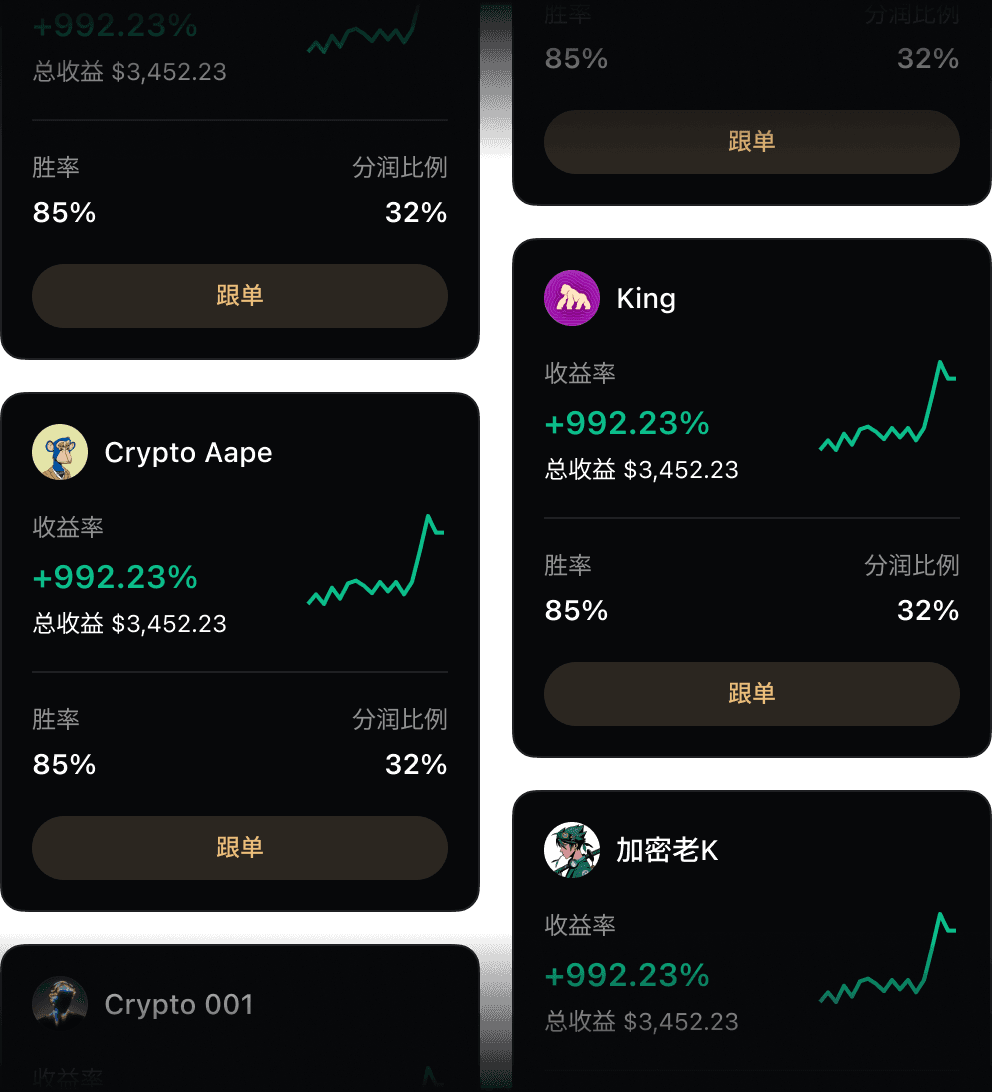Click 总收益 $3,452.23 on Crypto Aape's card

tap(129, 624)
